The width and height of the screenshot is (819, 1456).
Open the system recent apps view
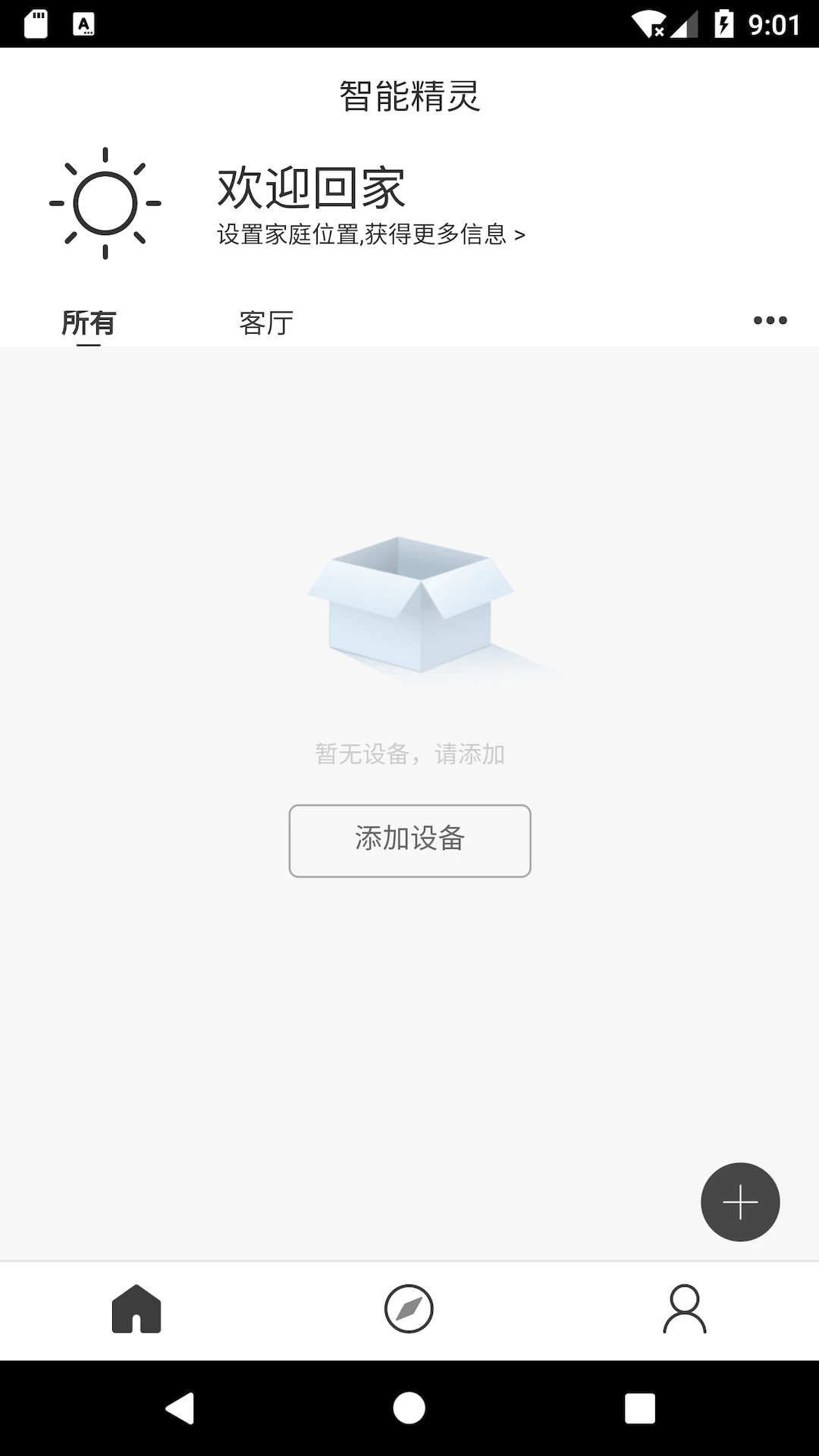639,1409
